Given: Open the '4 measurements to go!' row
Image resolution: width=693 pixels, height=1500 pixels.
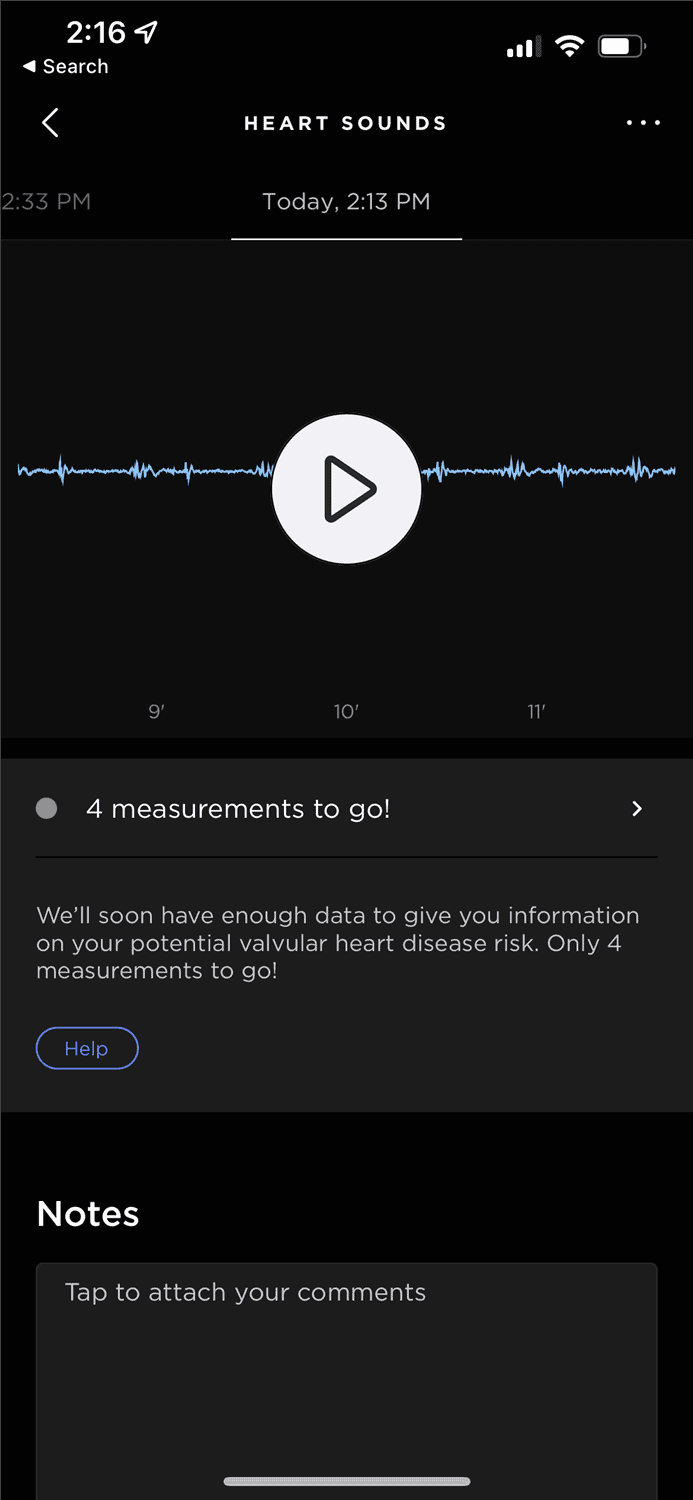Looking at the screenshot, I should pyautogui.click(x=346, y=808).
